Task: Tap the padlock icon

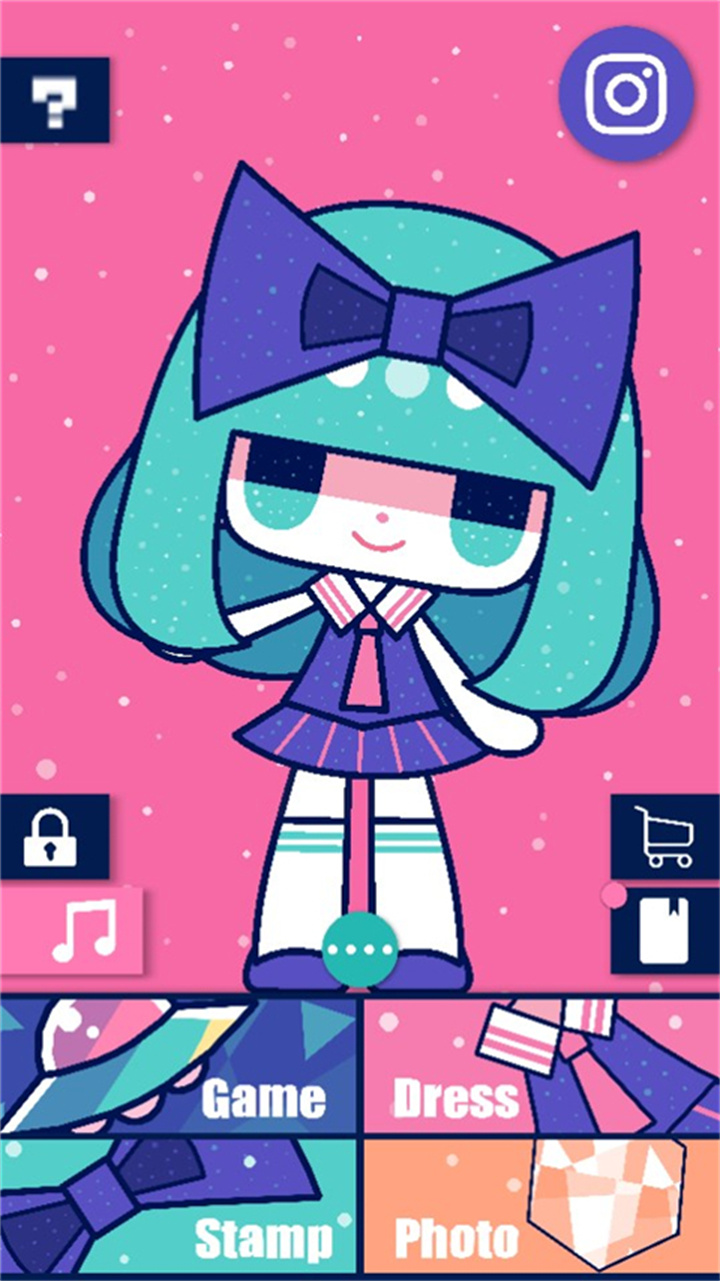Action: click(52, 837)
